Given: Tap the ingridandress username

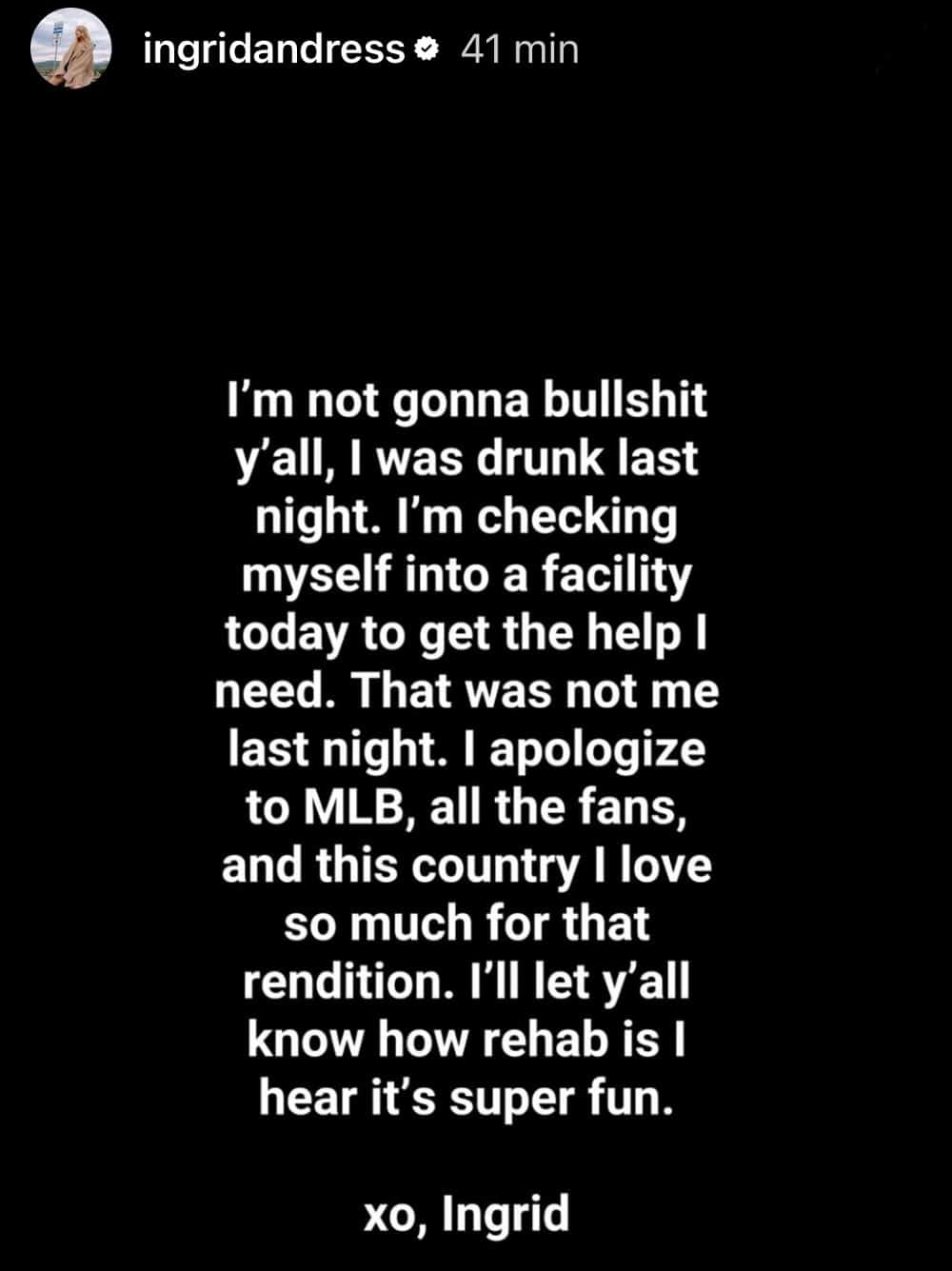Looking at the screenshot, I should tap(273, 50).
